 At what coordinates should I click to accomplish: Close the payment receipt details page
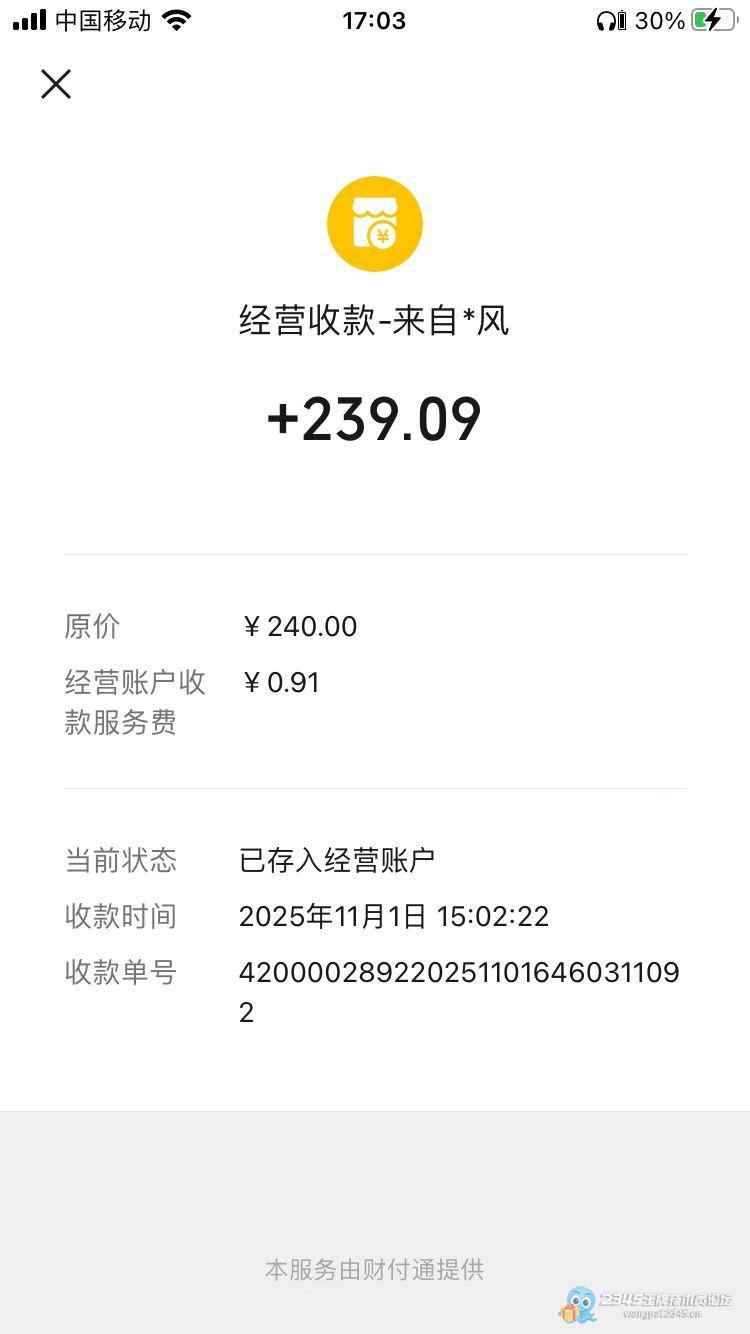56,84
